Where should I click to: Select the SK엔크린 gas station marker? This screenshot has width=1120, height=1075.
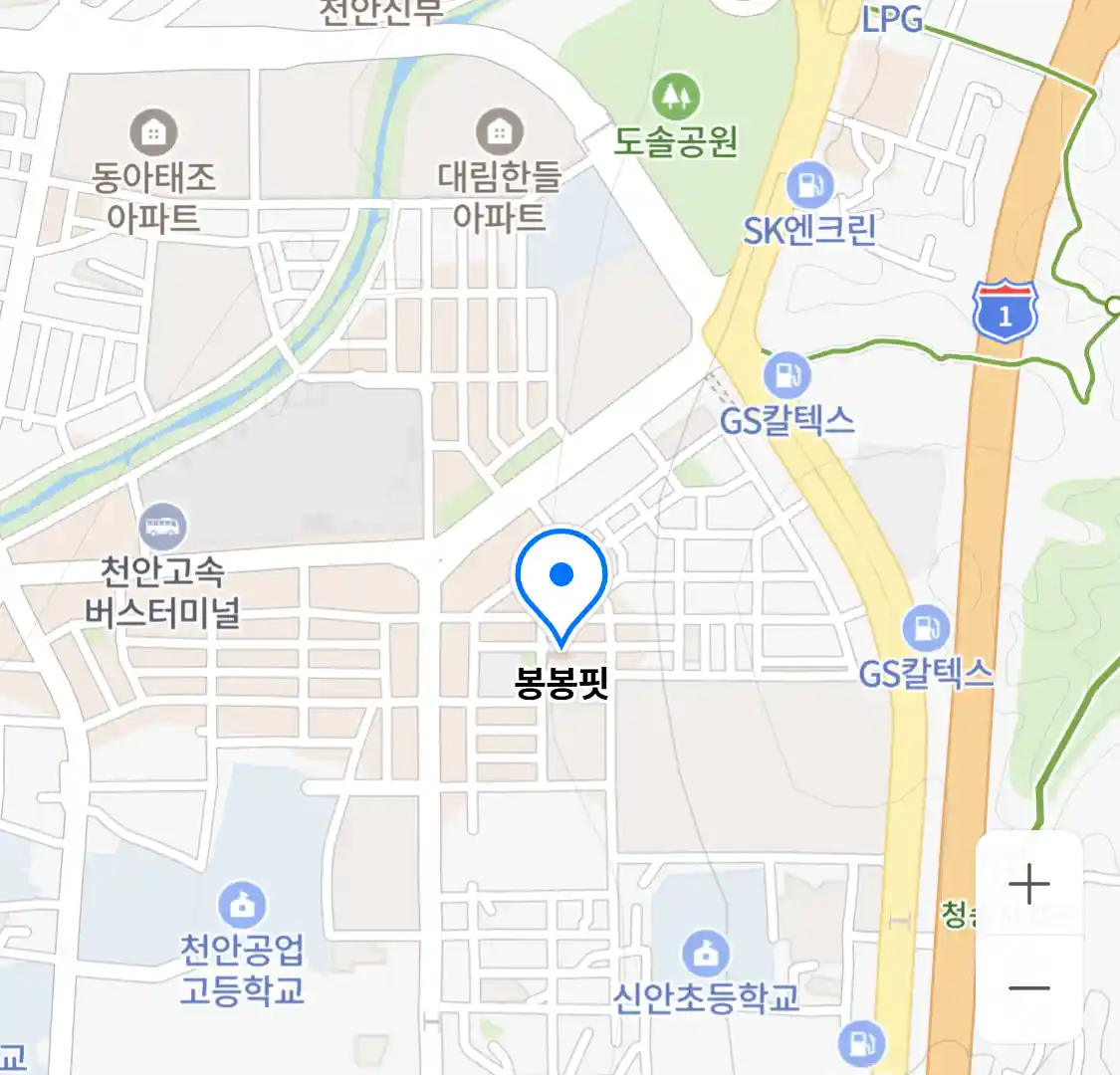pyautogui.click(x=809, y=185)
